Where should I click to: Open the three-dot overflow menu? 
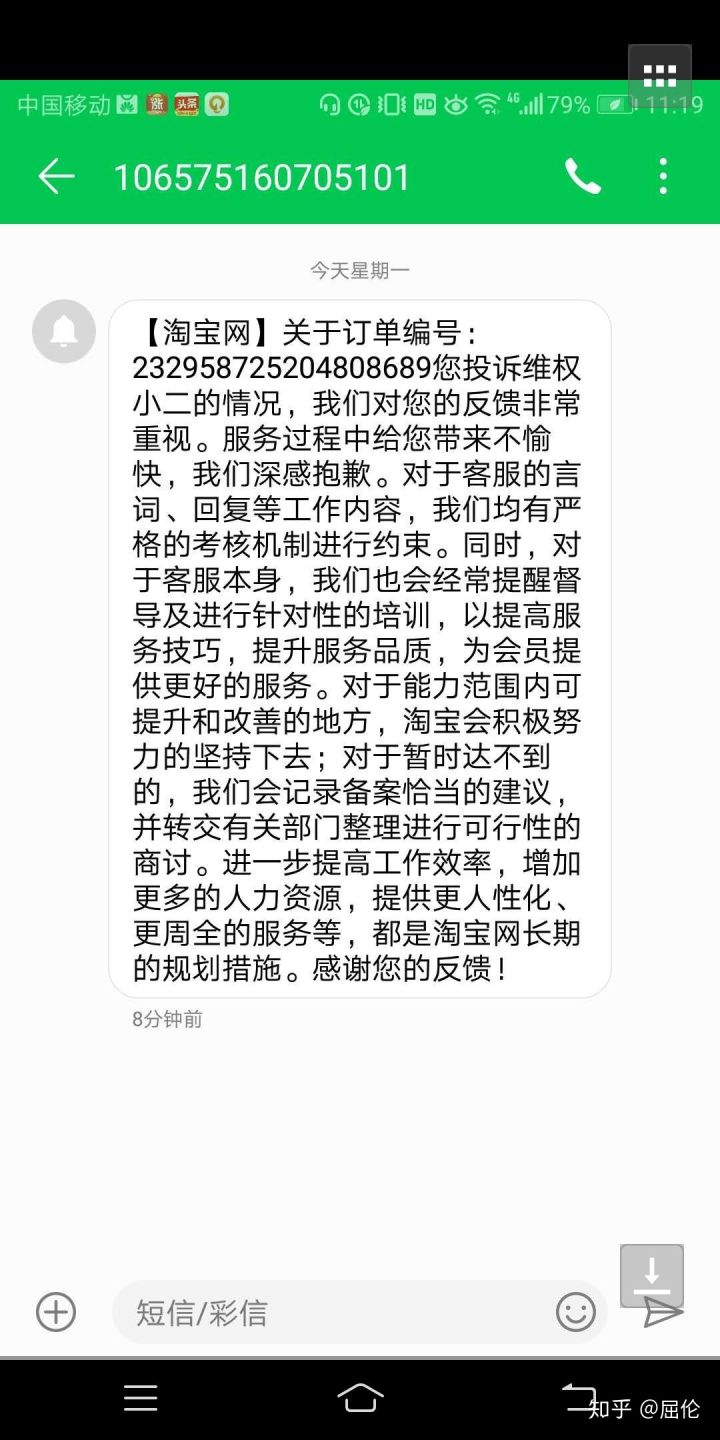click(663, 177)
